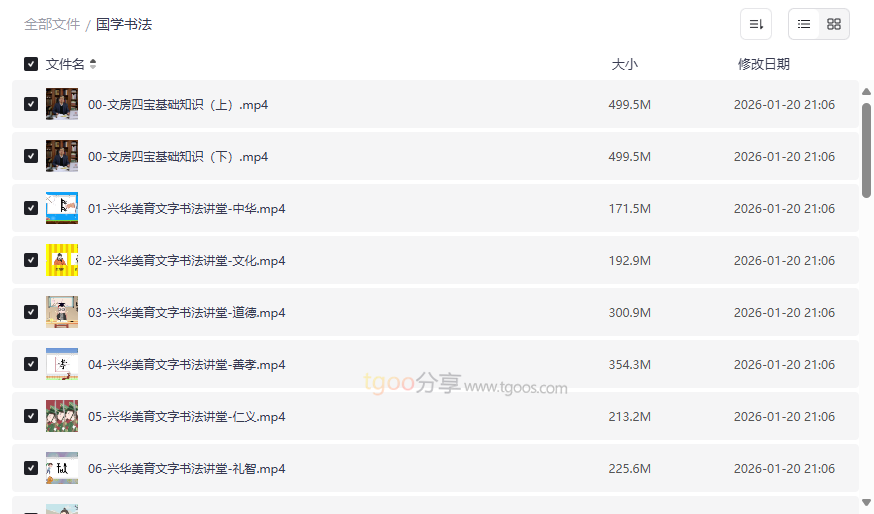Open 03-兴华美育文字书法讲堂-道德.mp4
This screenshot has height=514, width=874.
(187, 312)
